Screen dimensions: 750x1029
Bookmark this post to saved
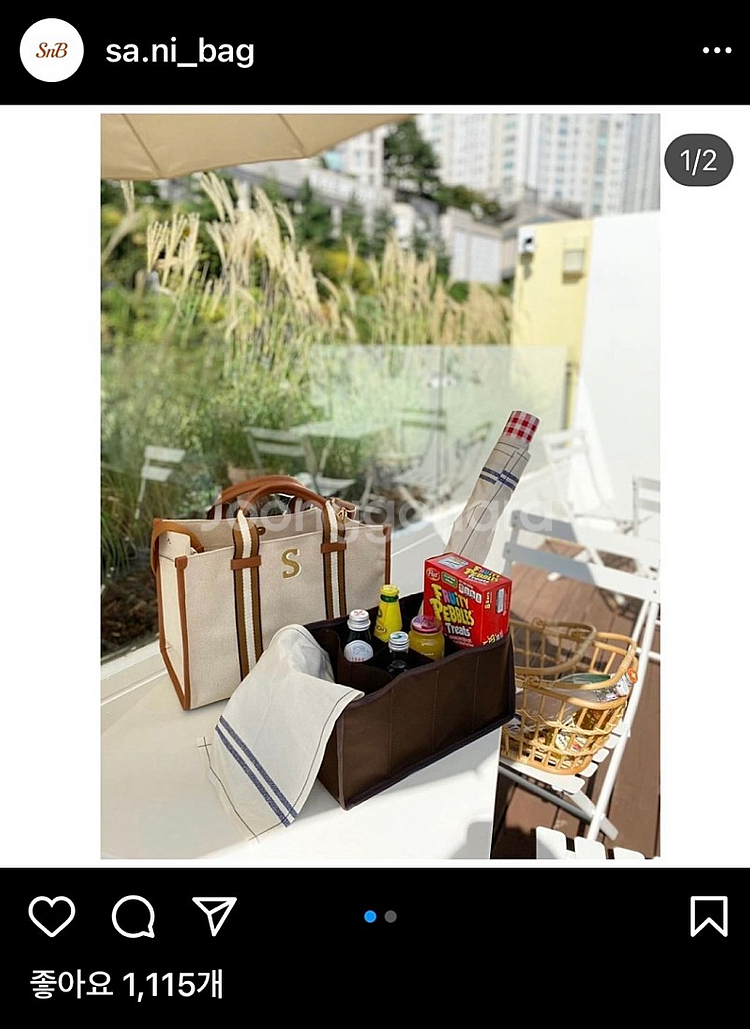tap(708, 916)
